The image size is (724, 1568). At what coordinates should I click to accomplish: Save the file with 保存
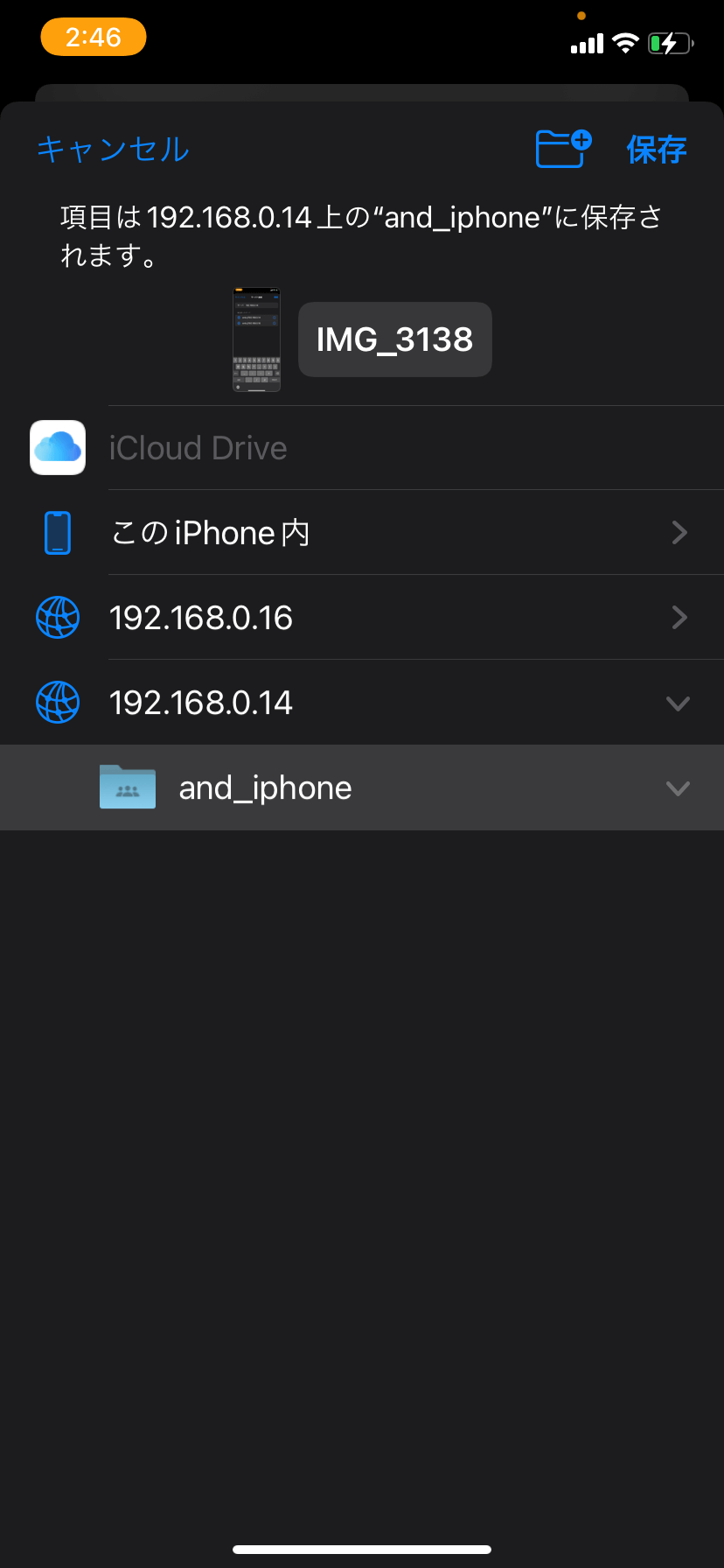pos(657,150)
